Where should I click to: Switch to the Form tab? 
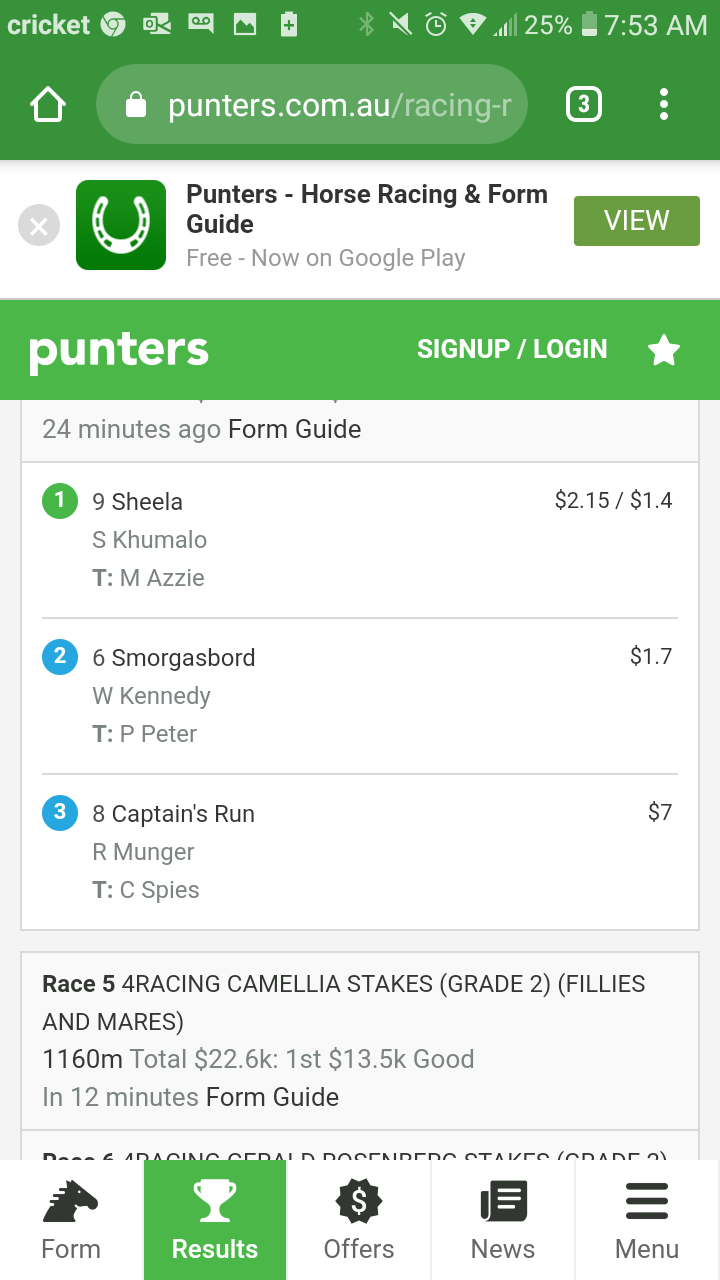(x=71, y=1220)
